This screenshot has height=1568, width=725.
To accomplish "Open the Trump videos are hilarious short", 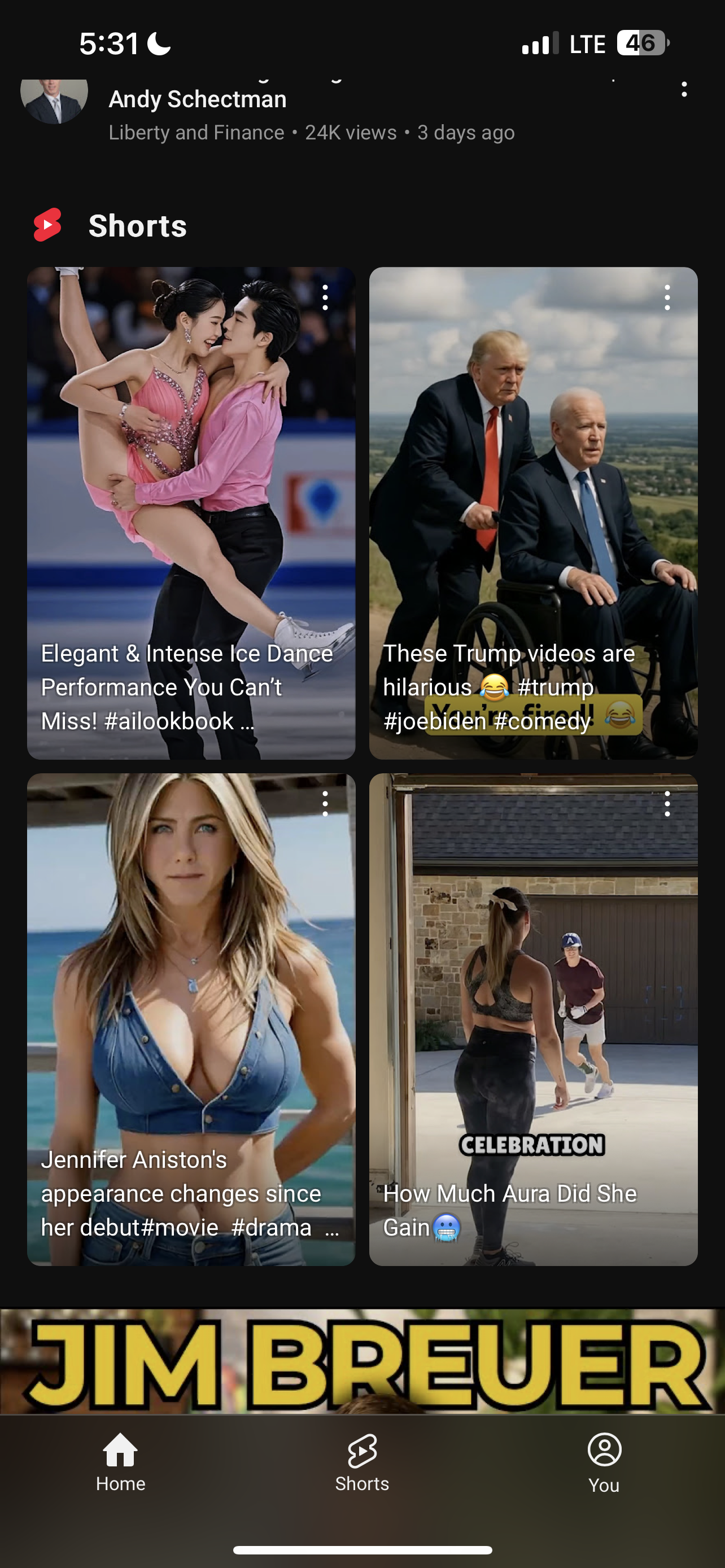I will [x=533, y=513].
